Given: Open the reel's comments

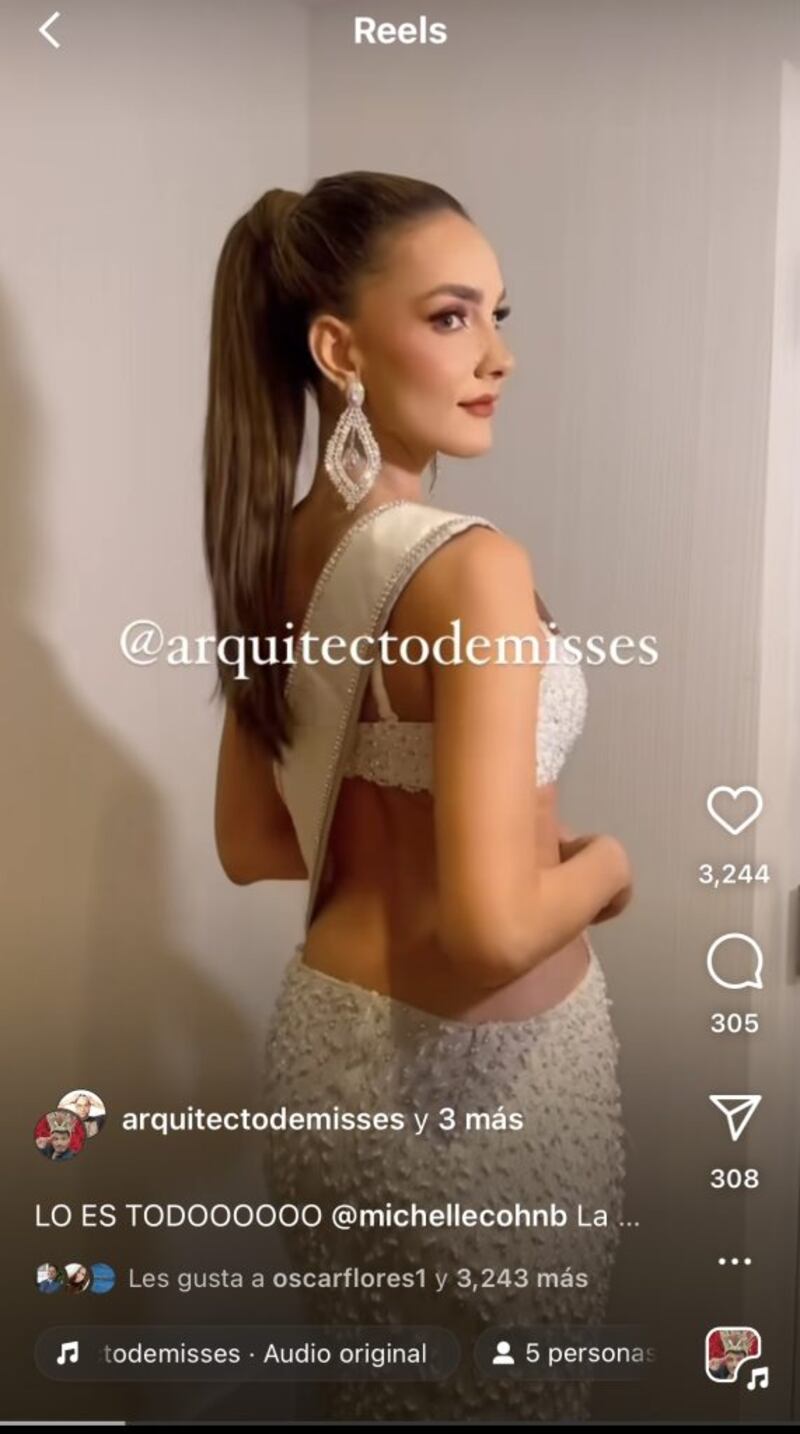Looking at the screenshot, I should tap(734, 963).
